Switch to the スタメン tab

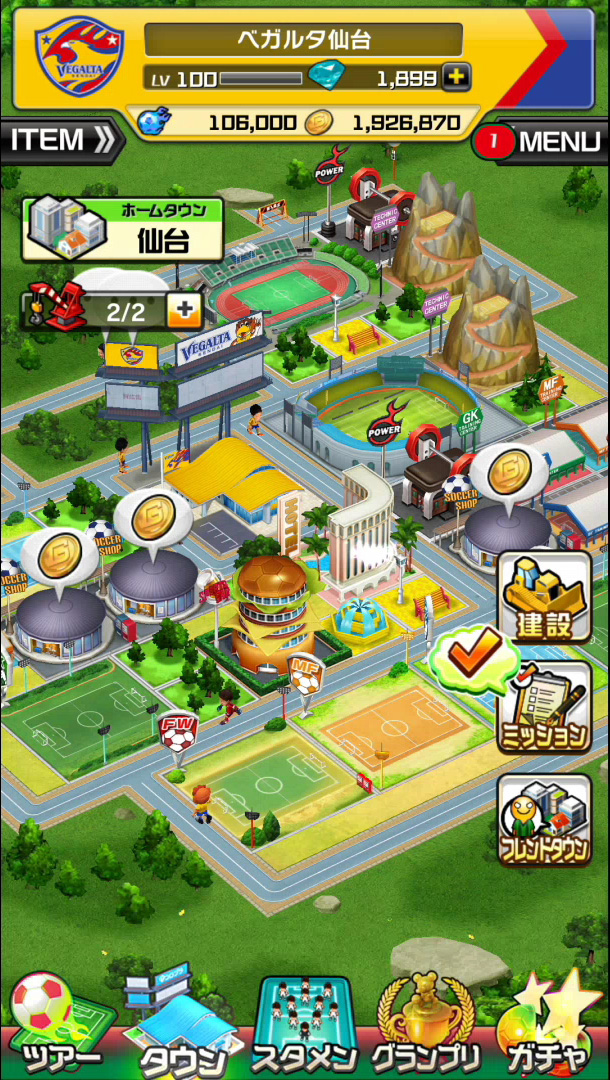click(x=303, y=1028)
